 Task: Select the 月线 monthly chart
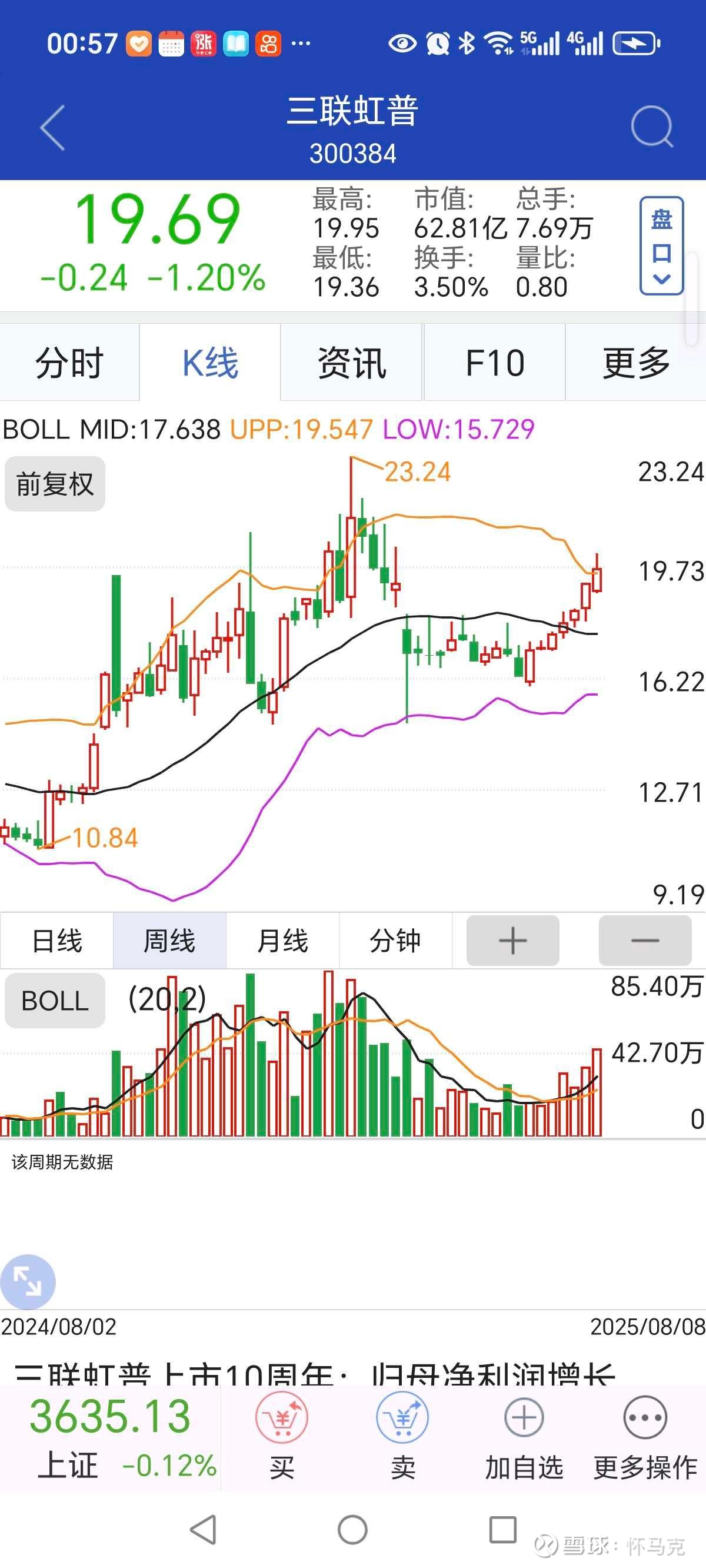click(x=282, y=941)
